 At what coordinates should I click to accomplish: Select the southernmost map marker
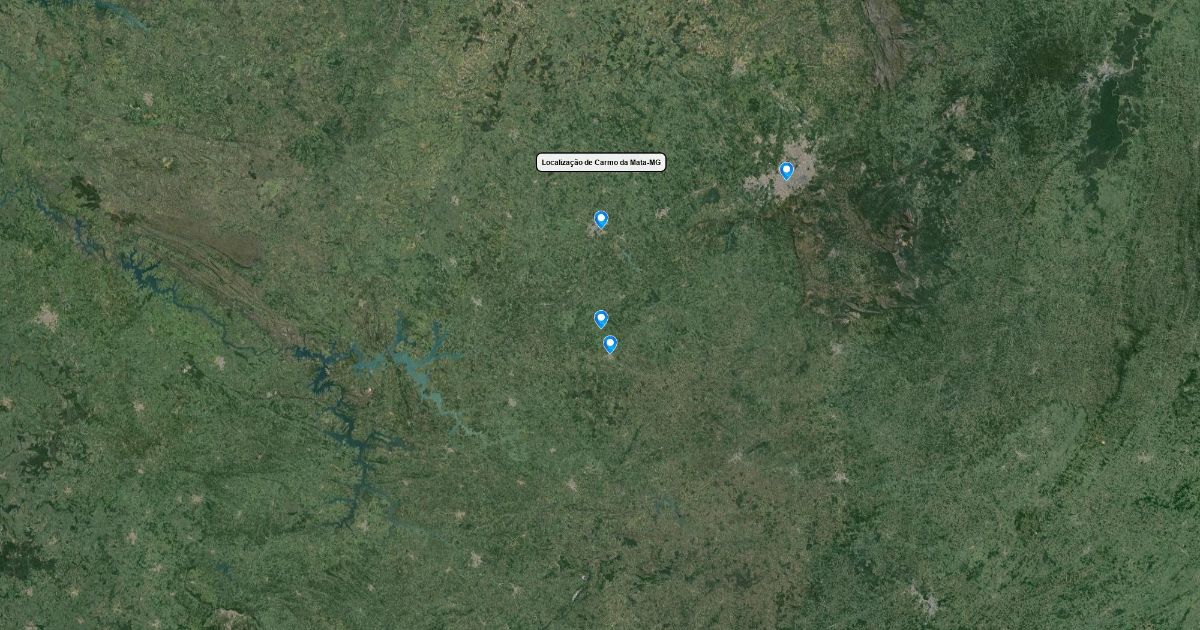point(610,345)
